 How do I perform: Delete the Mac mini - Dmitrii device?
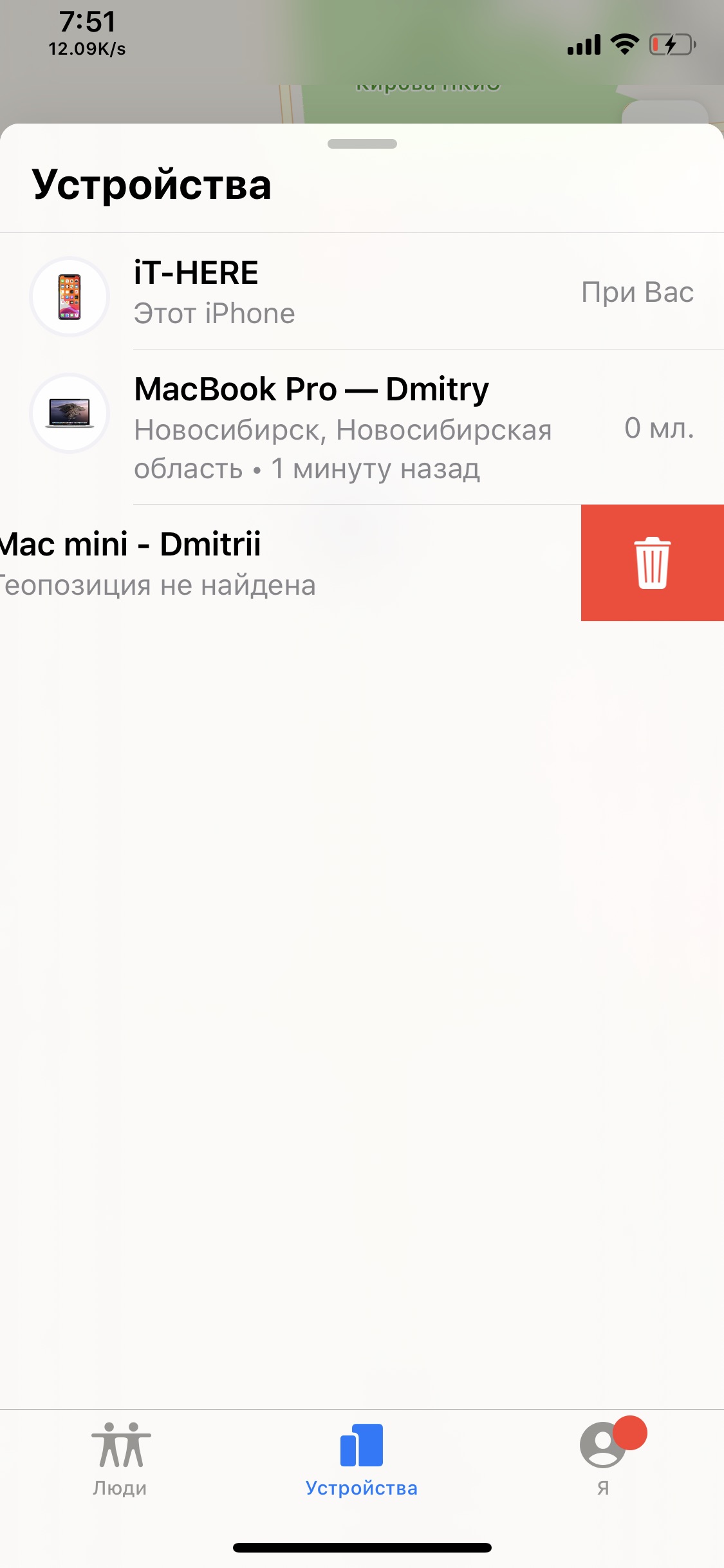(652, 563)
